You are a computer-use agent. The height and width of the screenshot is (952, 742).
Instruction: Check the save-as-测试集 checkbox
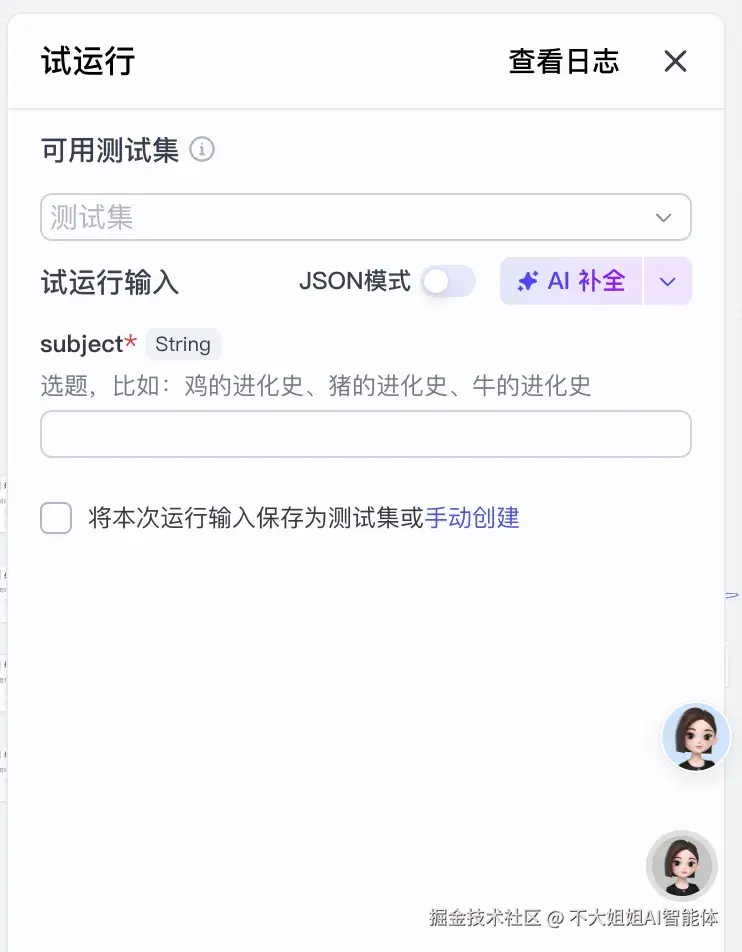coord(56,518)
